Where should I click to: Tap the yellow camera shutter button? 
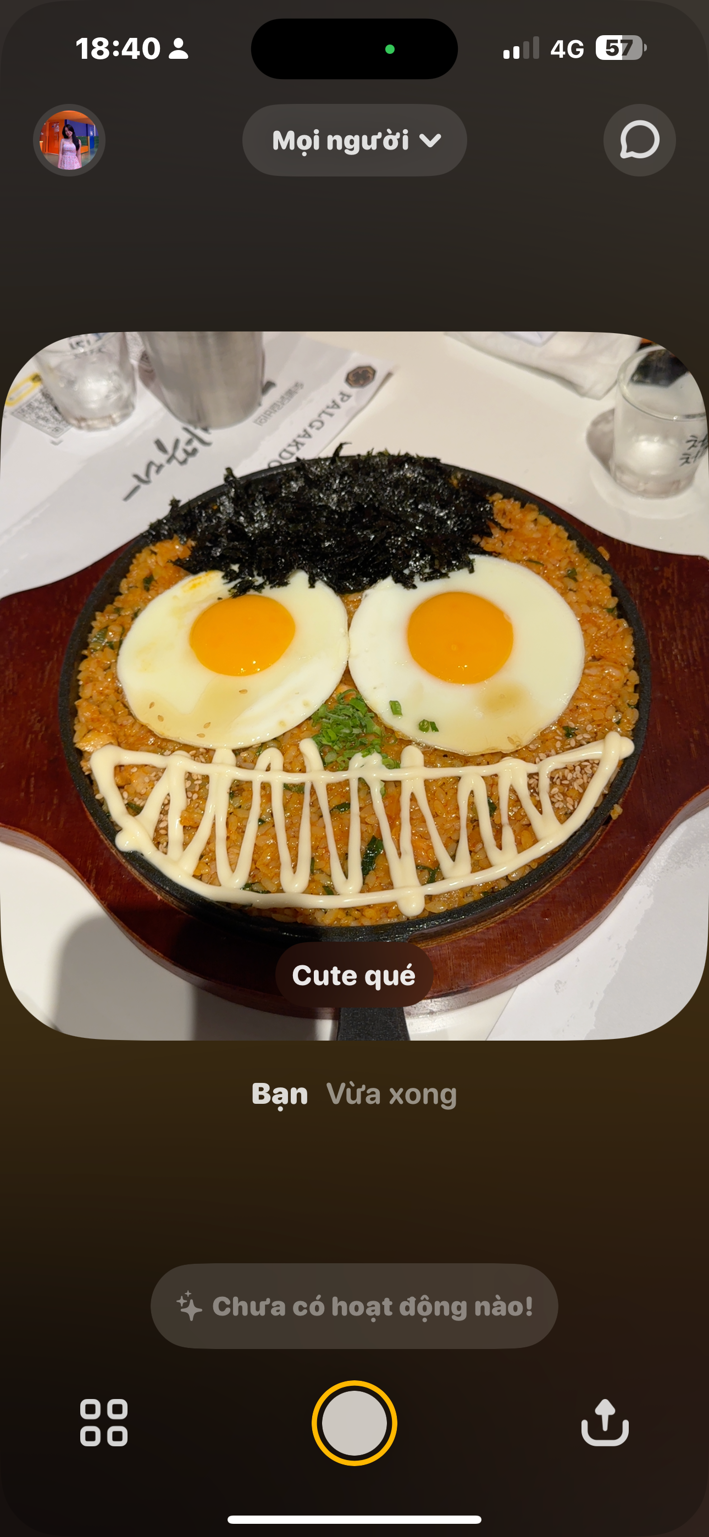[x=354, y=1423]
